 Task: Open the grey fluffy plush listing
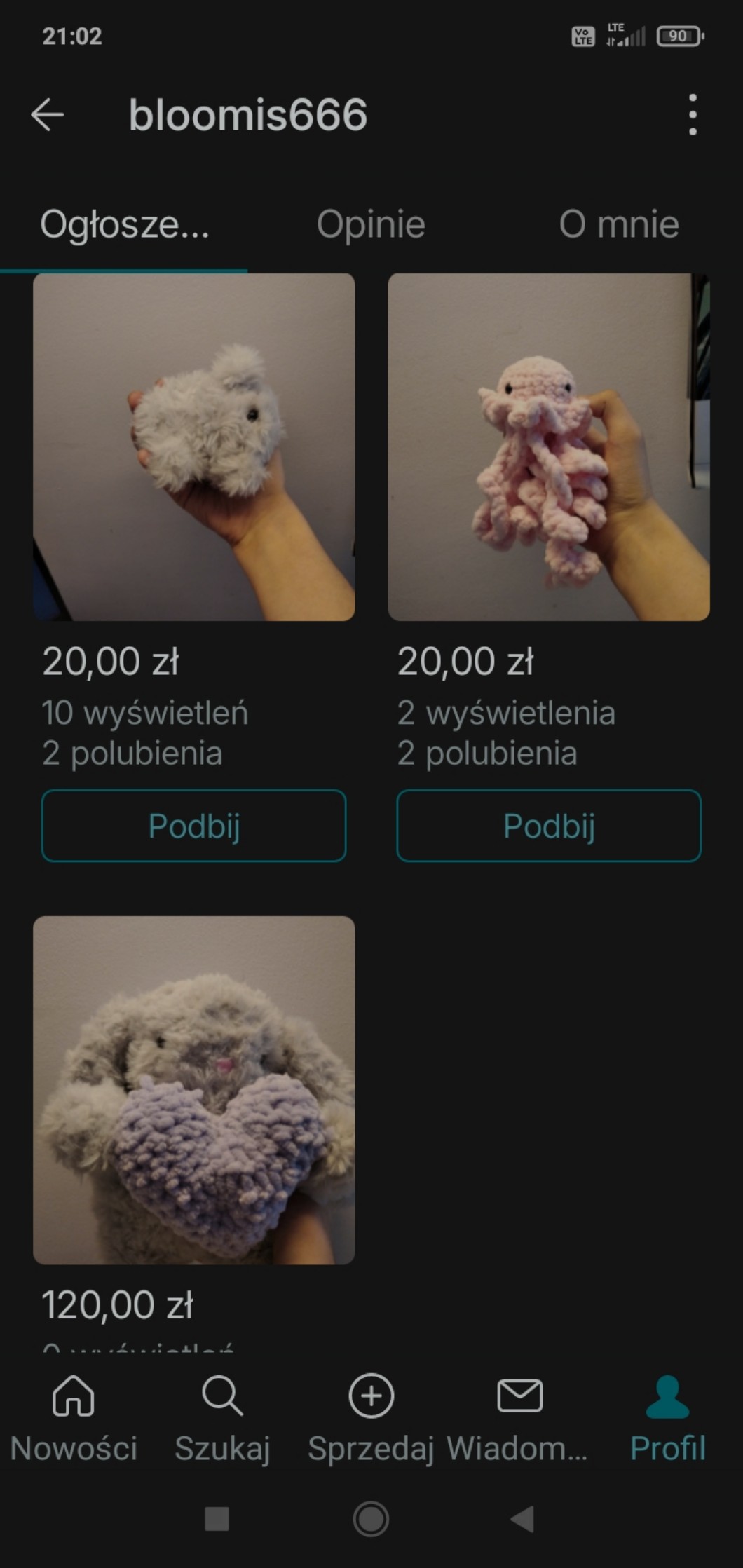(194, 447)
